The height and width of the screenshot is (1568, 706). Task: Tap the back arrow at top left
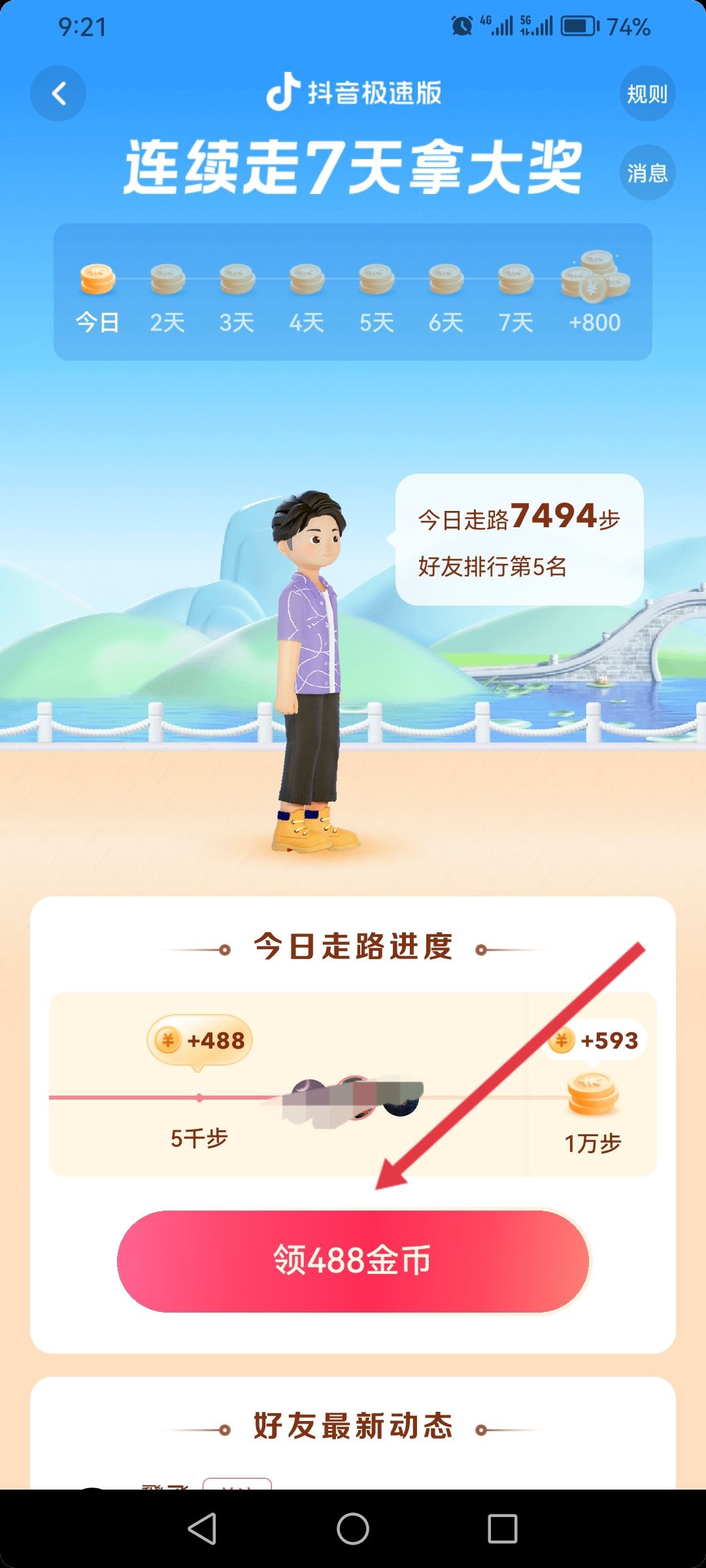click(58, 93)
